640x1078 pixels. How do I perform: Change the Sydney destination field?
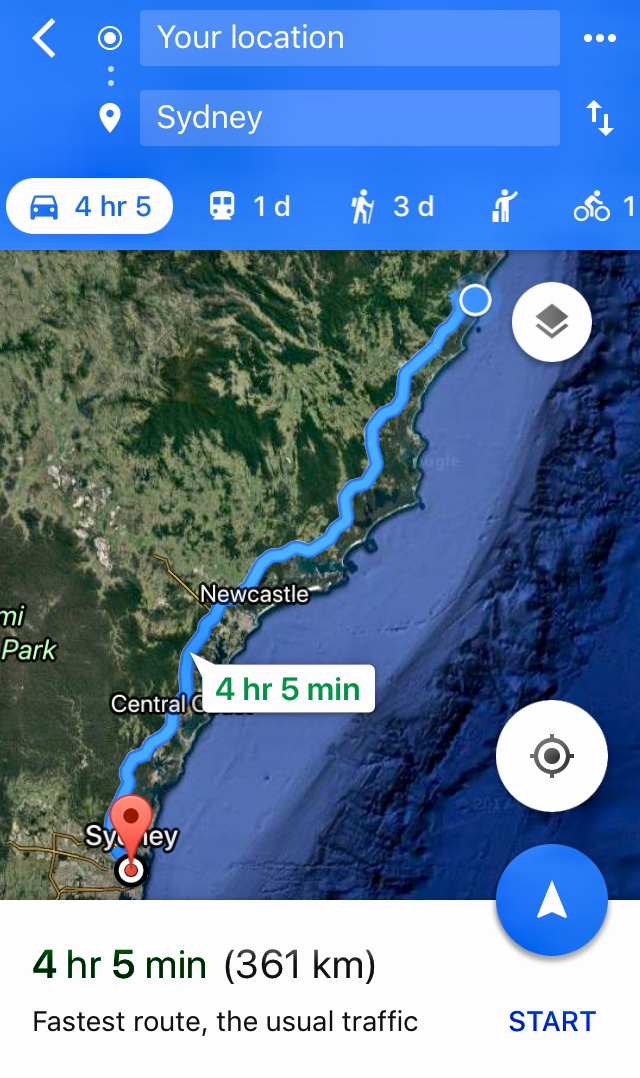point(349,118)
